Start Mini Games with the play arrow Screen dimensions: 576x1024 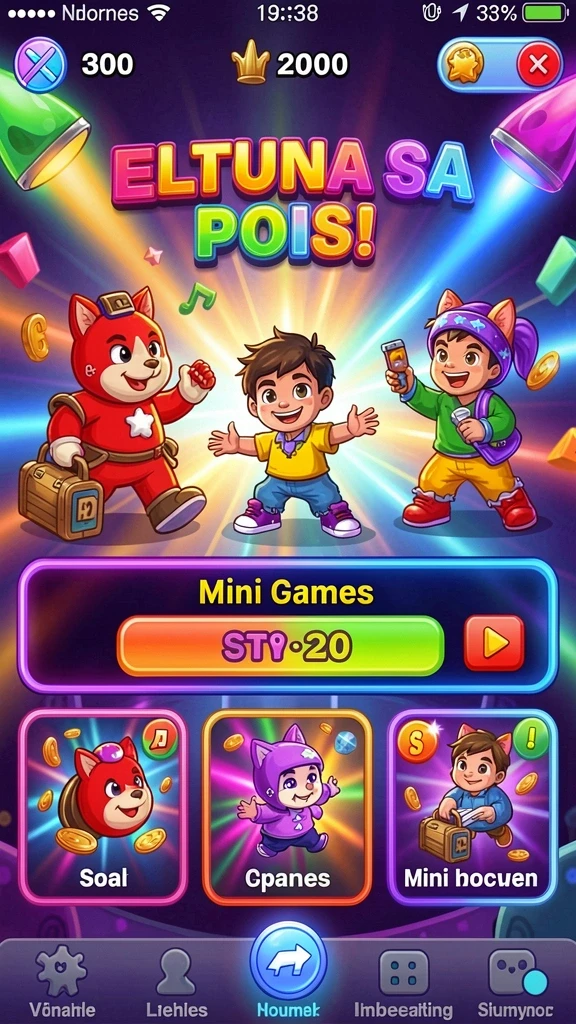point(494,644)
